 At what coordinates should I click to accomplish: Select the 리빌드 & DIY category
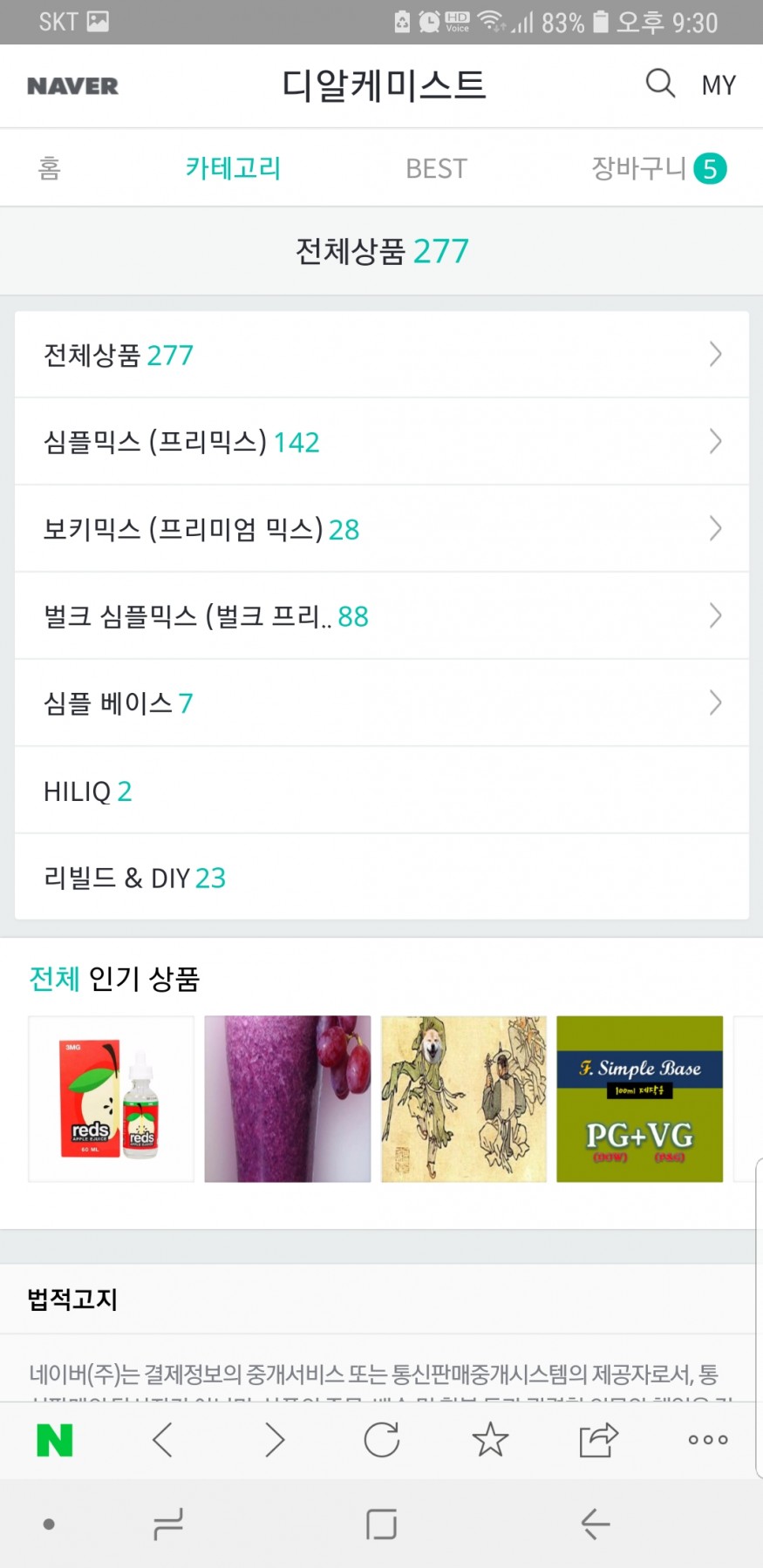381,878
